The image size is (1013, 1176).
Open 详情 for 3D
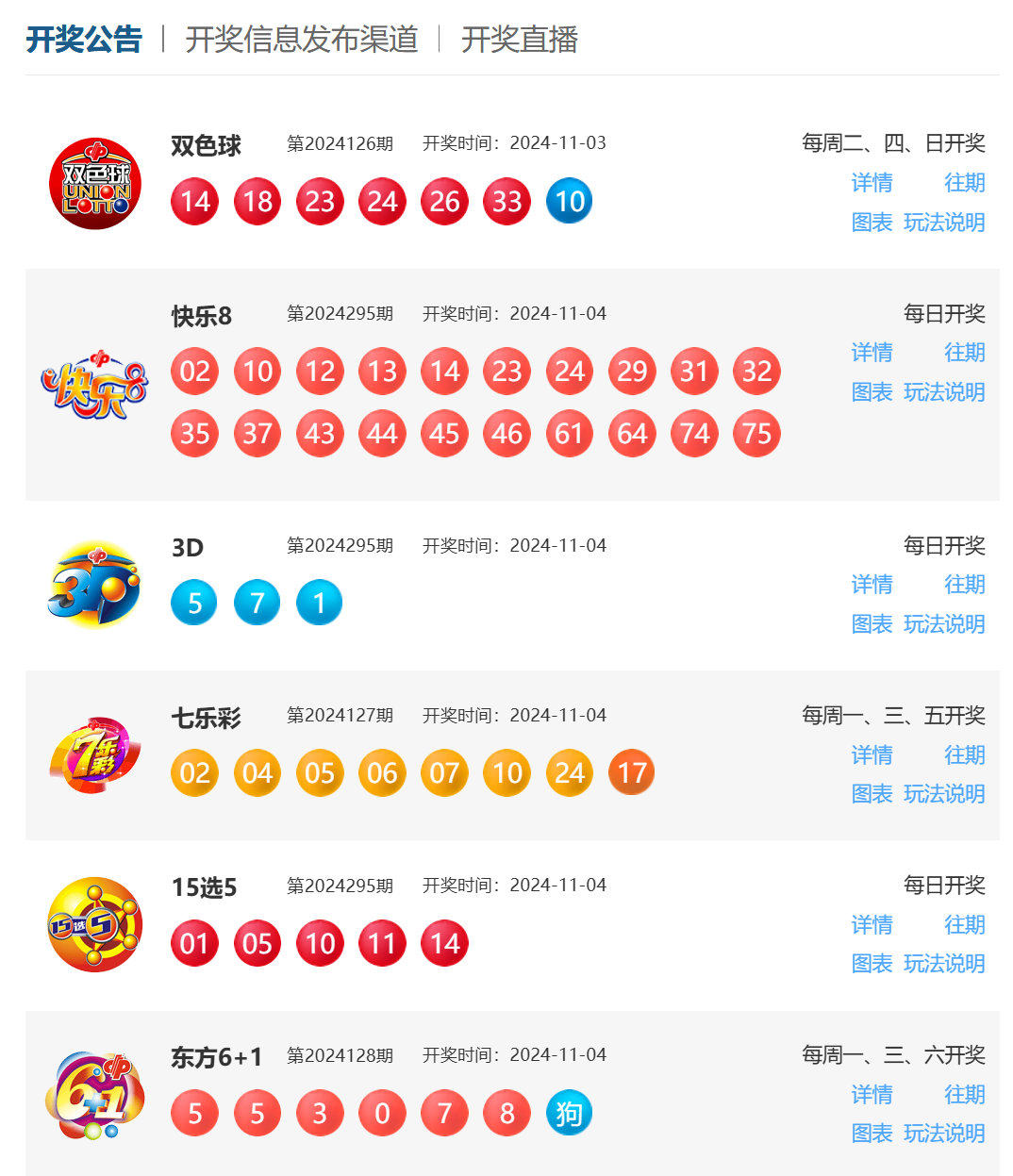click(872, 585)
